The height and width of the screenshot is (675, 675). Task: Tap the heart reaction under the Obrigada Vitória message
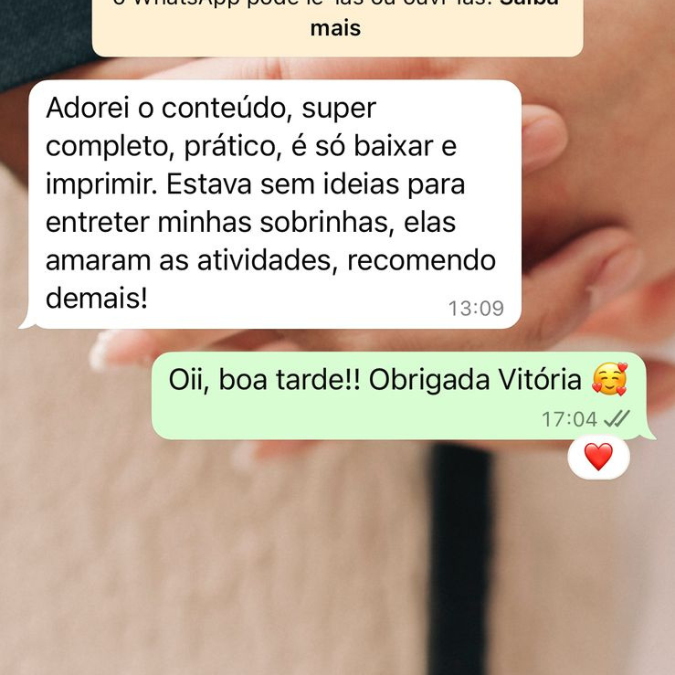tap(598, 458)
